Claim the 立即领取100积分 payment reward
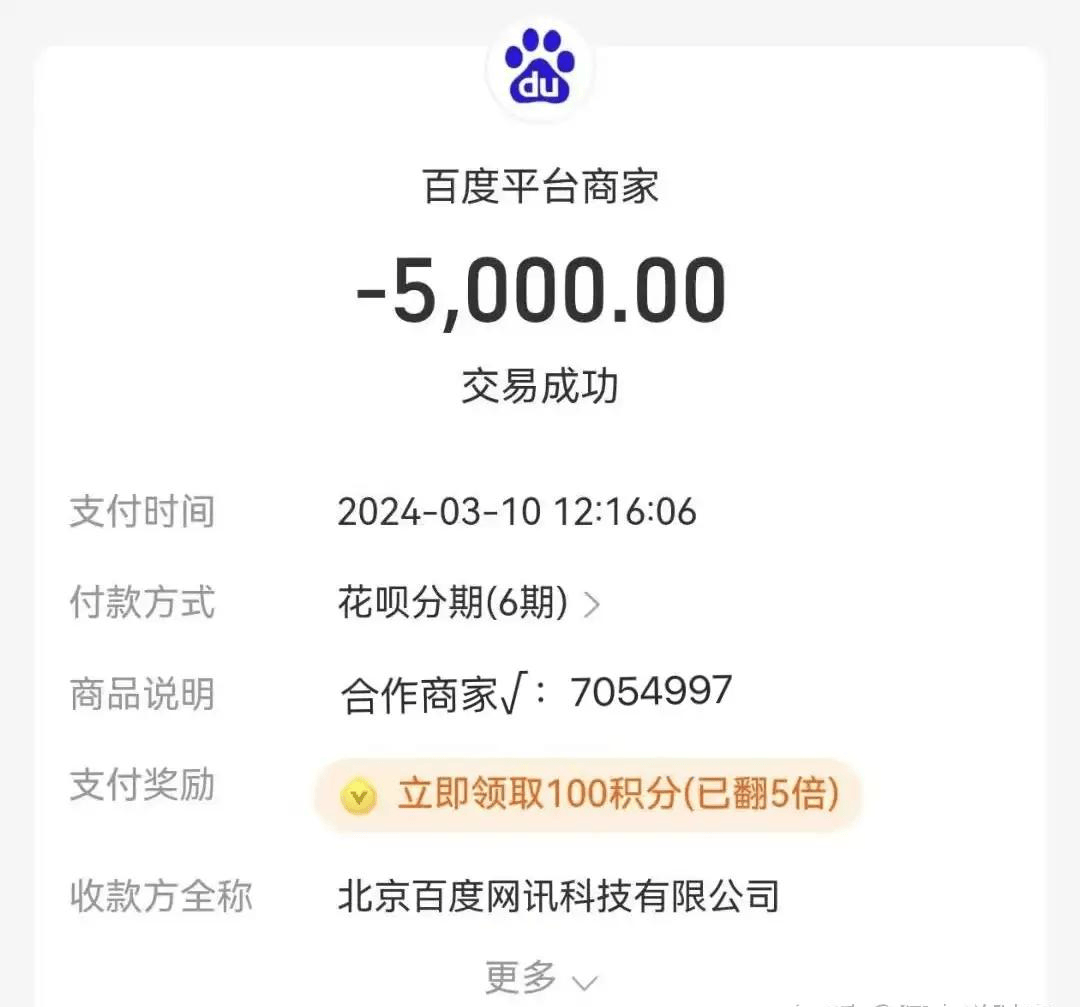This screenshot has width=1080, height=1007. (588, 795)
